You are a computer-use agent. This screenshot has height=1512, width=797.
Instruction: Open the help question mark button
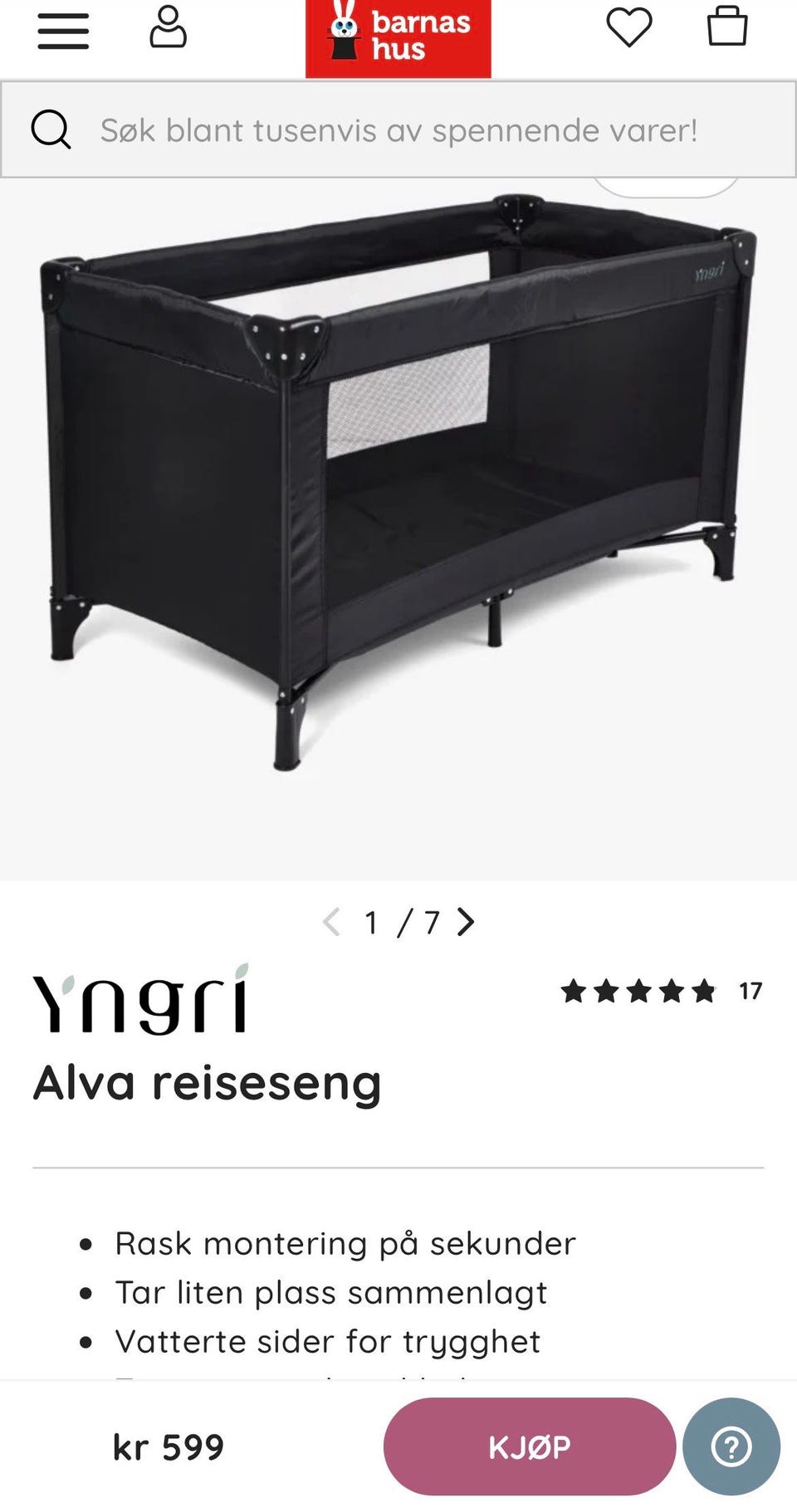point(731,1446)
